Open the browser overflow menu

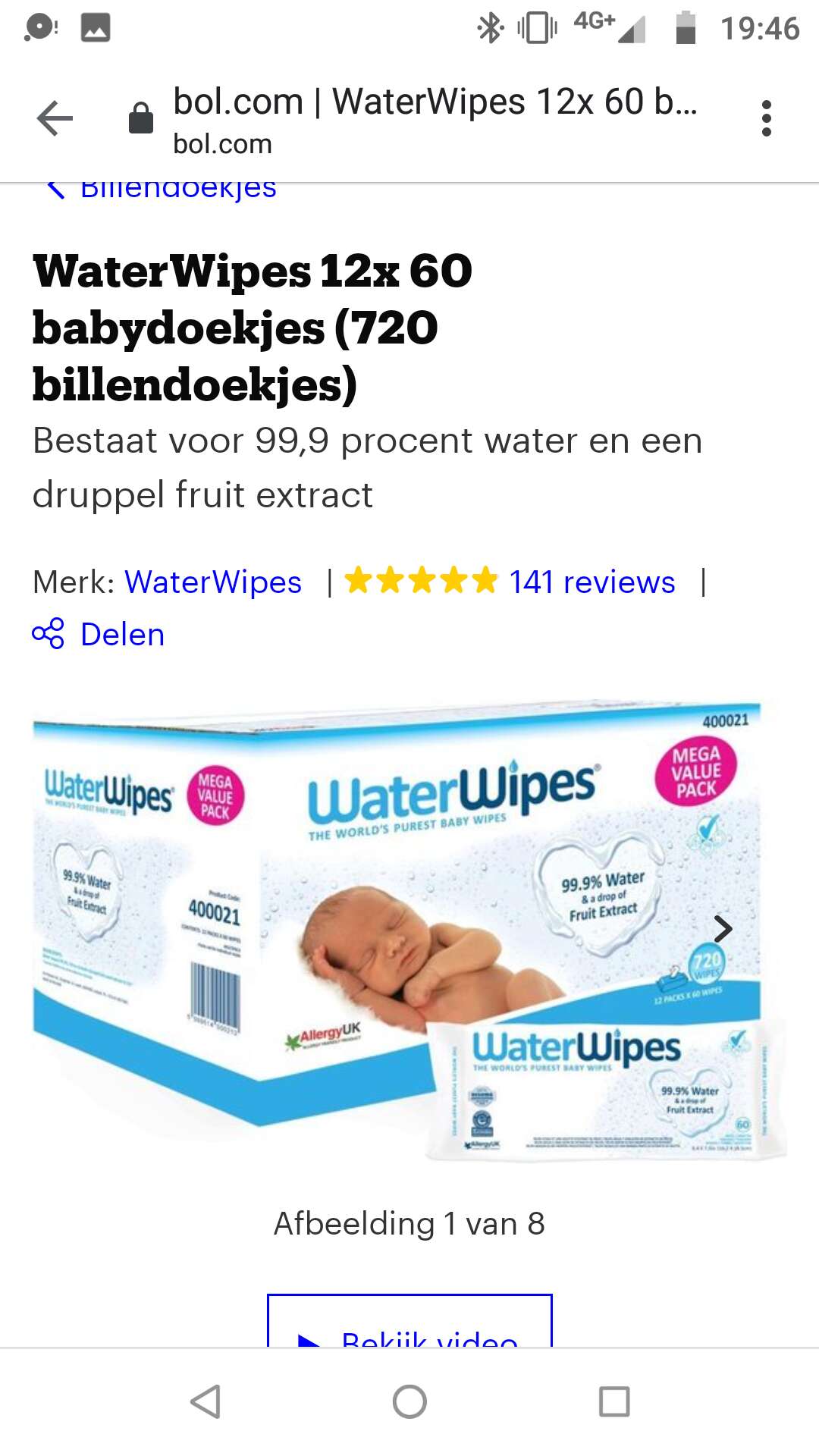[767, 118]
